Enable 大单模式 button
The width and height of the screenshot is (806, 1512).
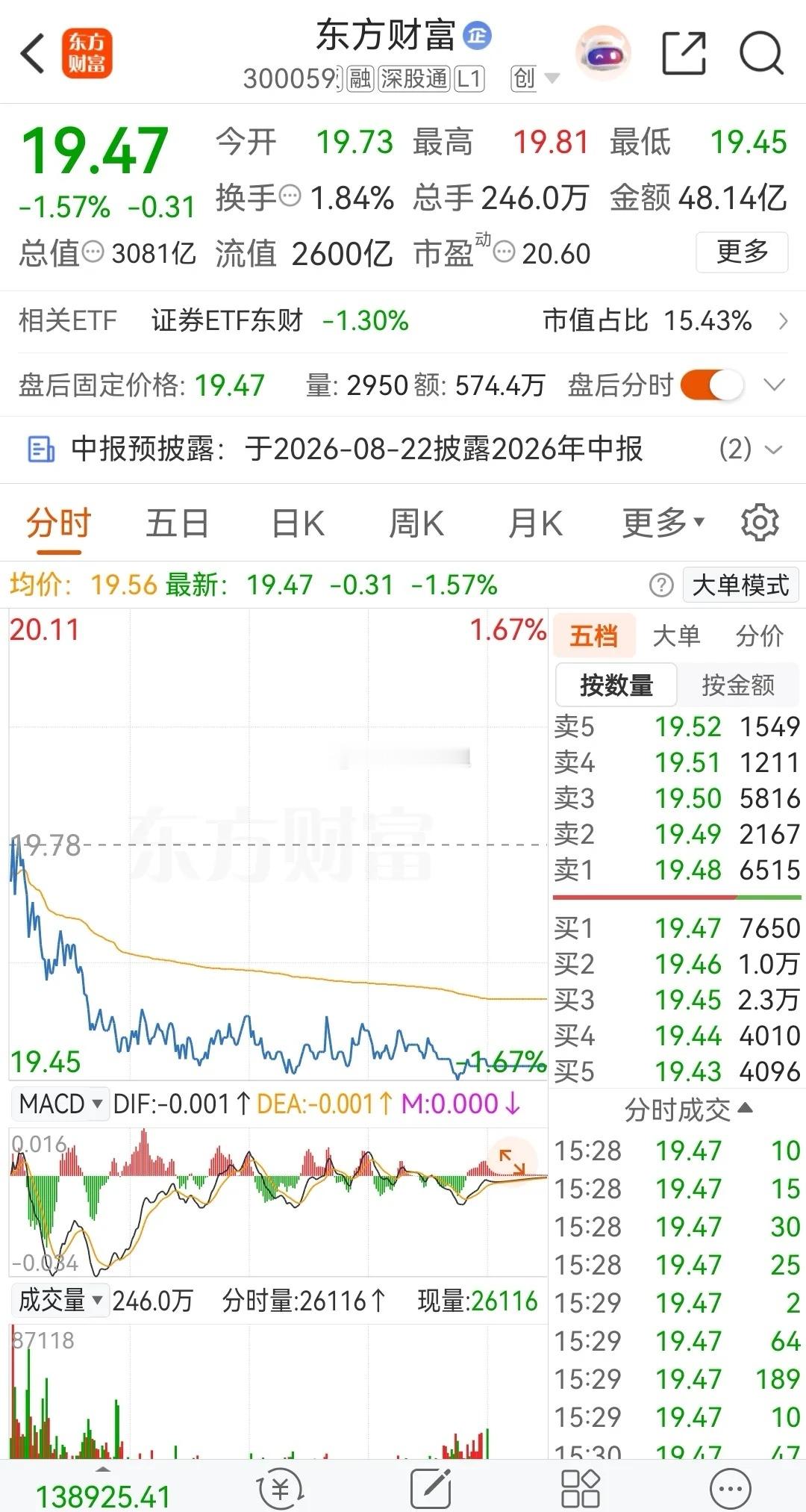pos(740,585)
